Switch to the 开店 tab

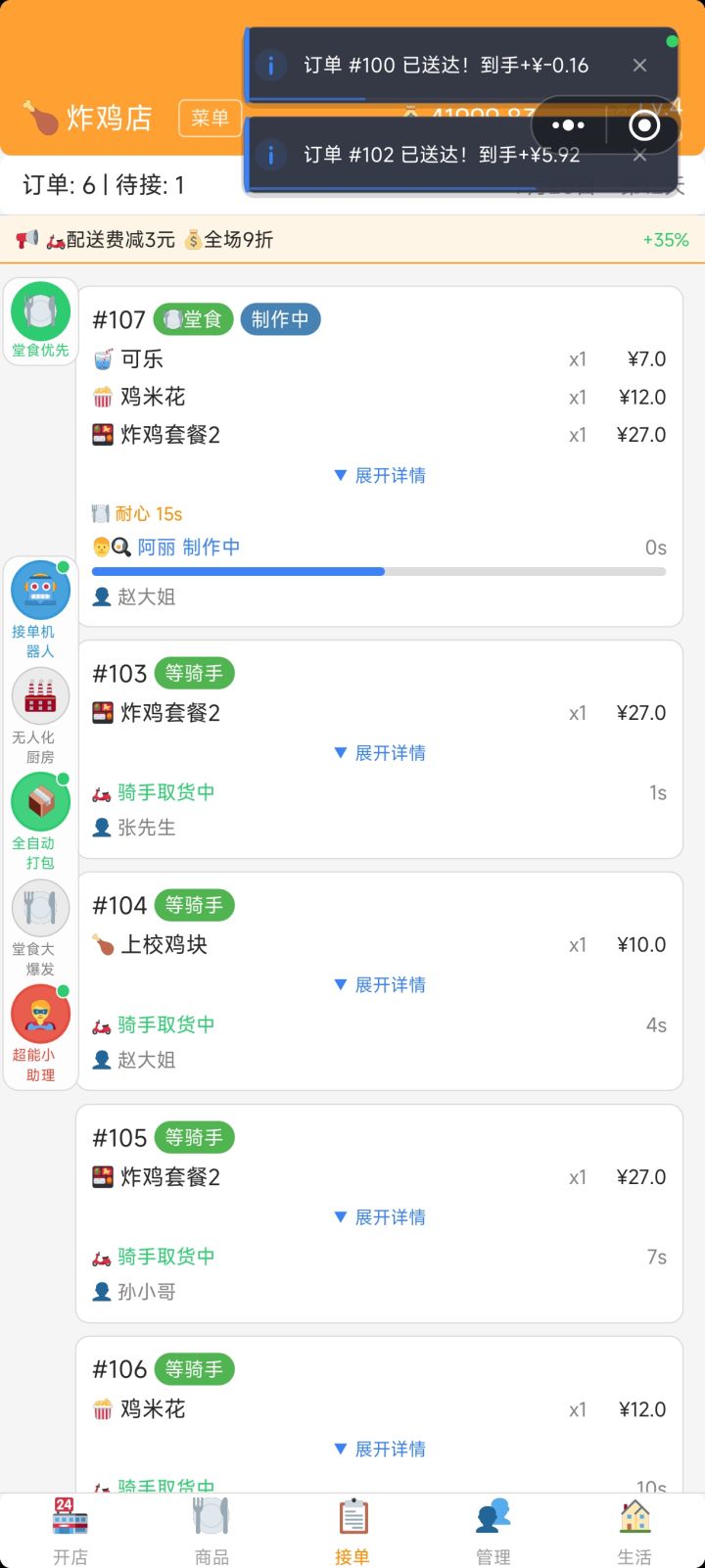coord(70,1531)
